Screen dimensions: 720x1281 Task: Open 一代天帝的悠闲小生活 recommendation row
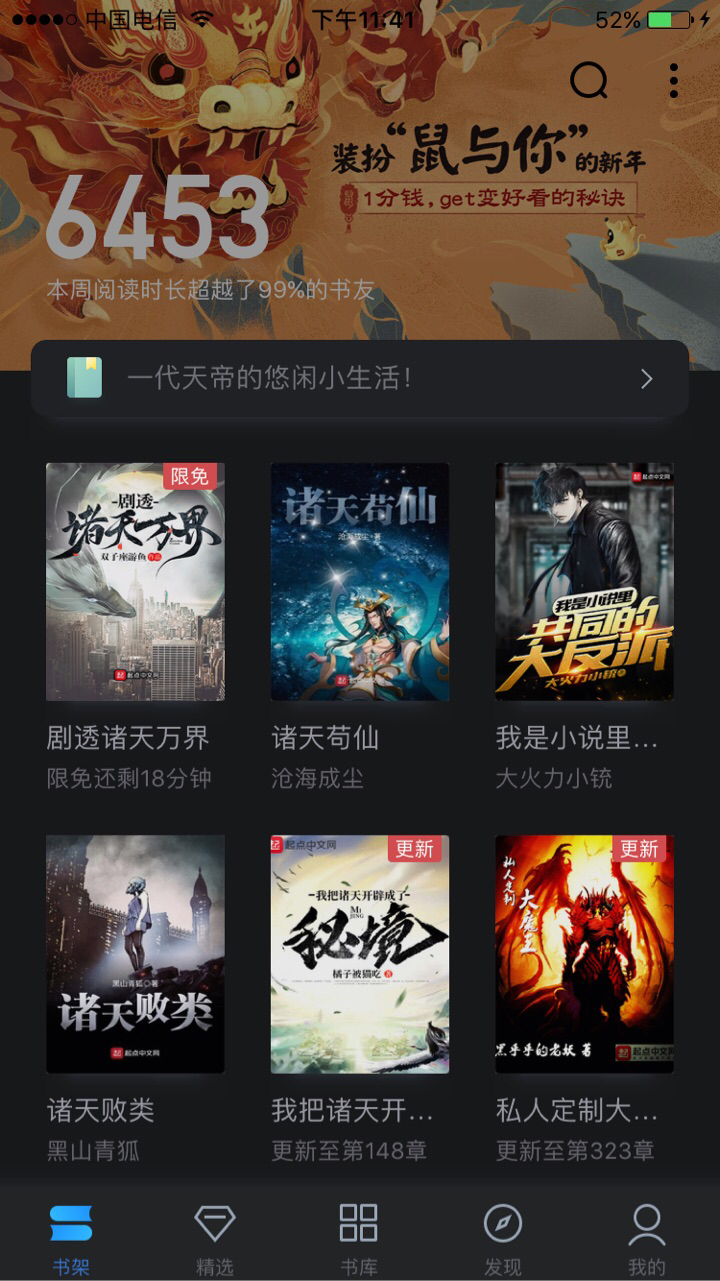click(360, 378)
